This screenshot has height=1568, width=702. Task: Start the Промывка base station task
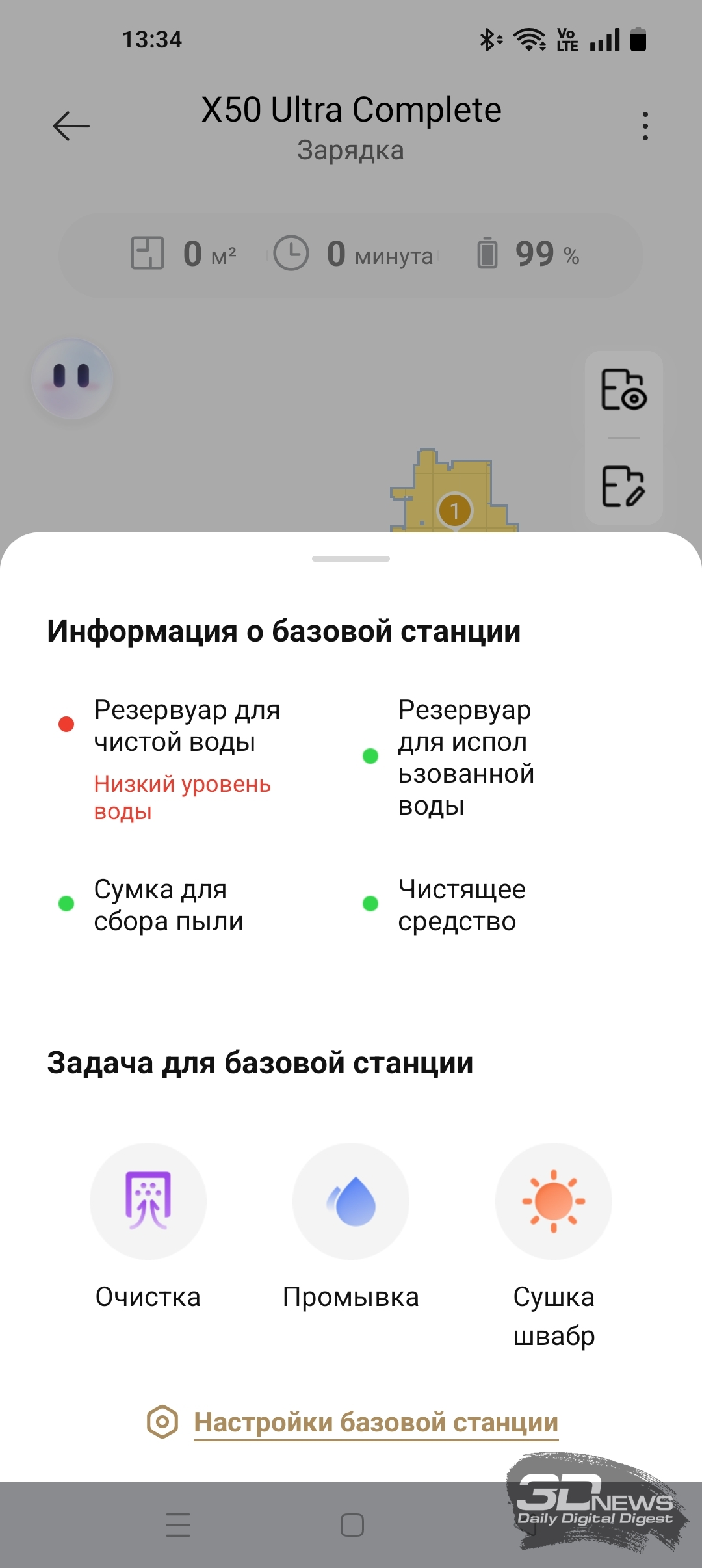[351, 1201]
